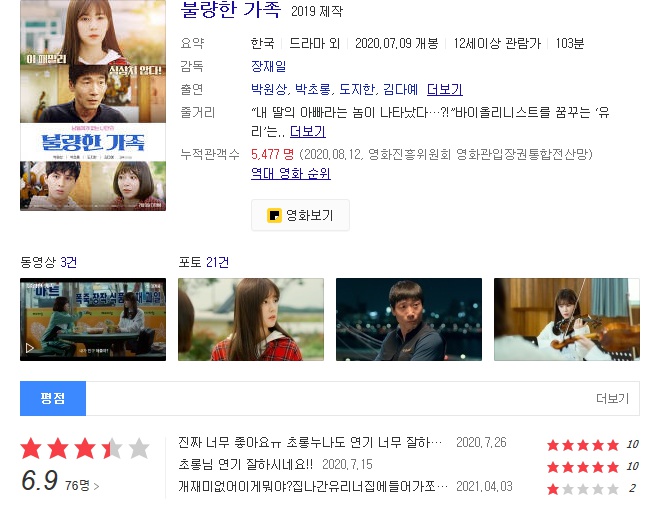Open the review starting with 진짜 너무 좋아요
This screenshot has height=508, width=660.
309,443
